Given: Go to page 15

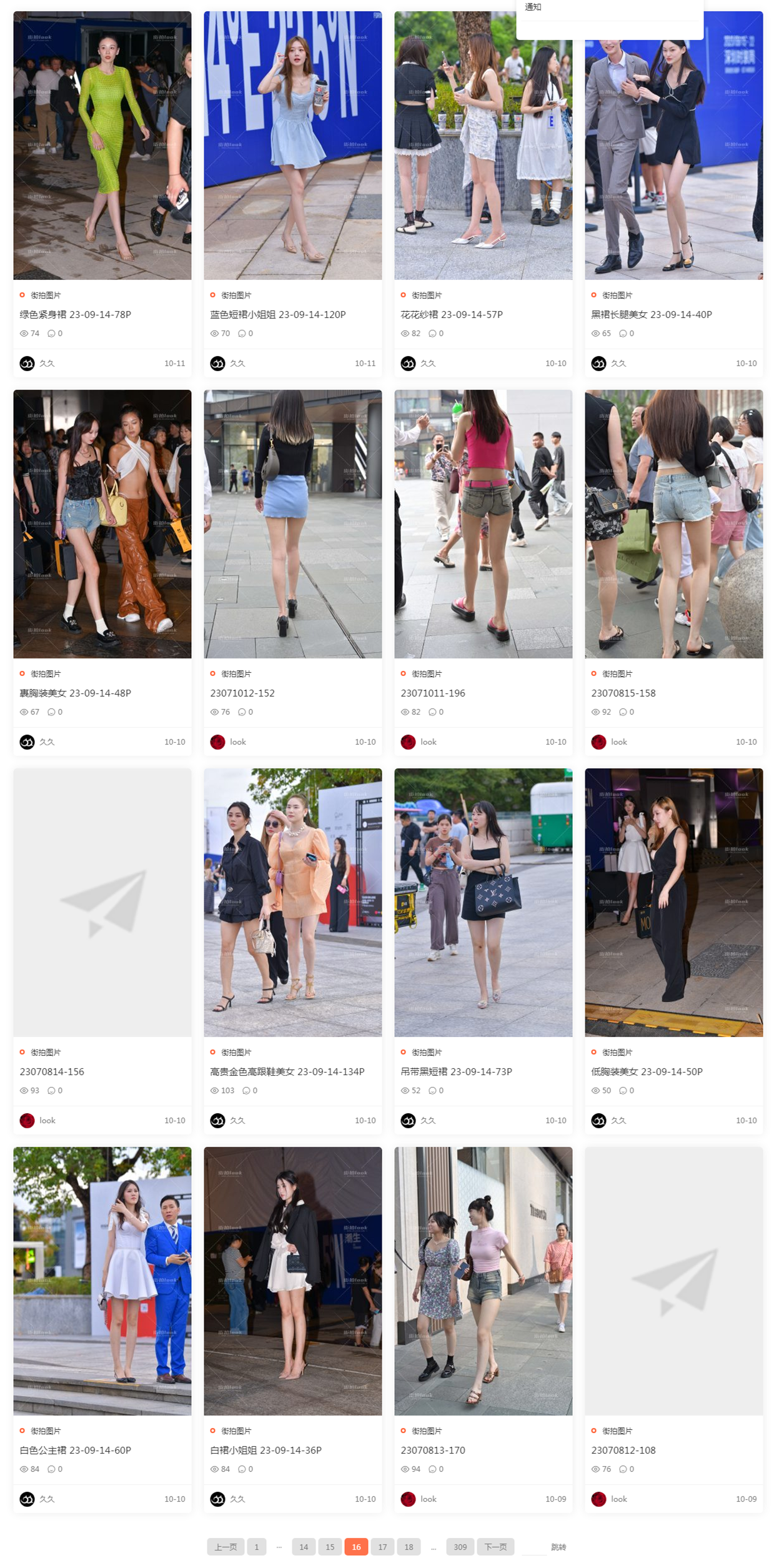Looking at the screenshot, I should pos(330,1547).
